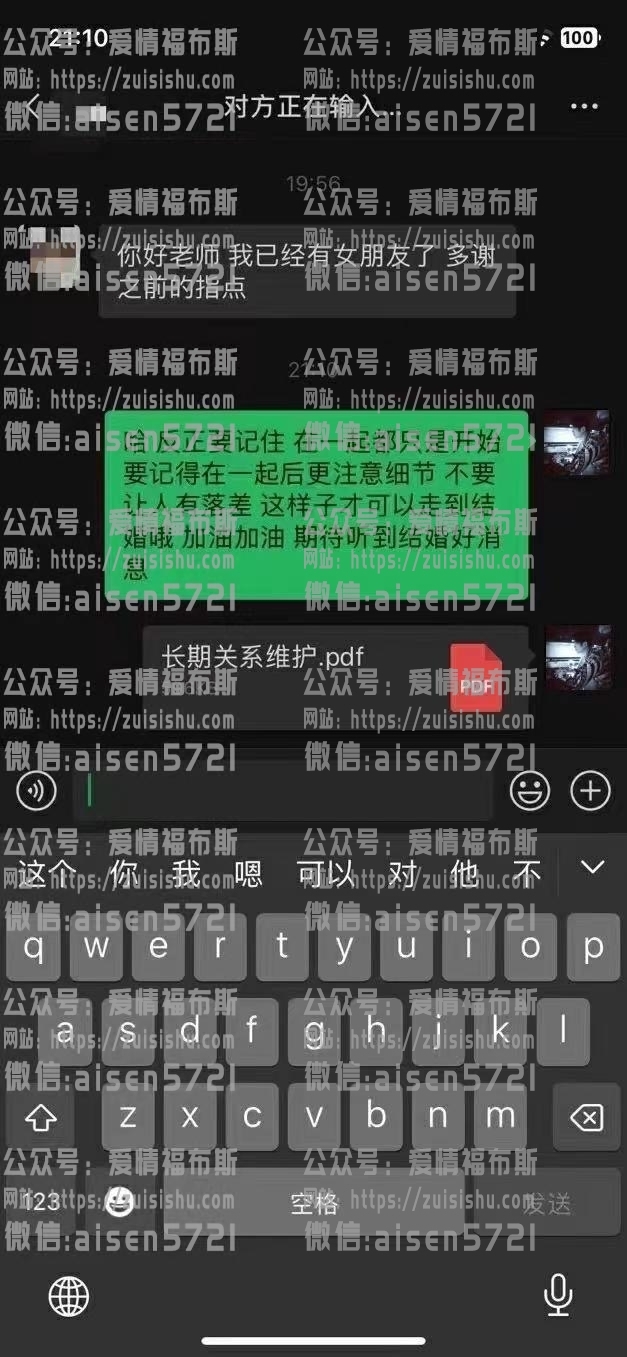Switch keyboard language with the globe

point(69,1297)
